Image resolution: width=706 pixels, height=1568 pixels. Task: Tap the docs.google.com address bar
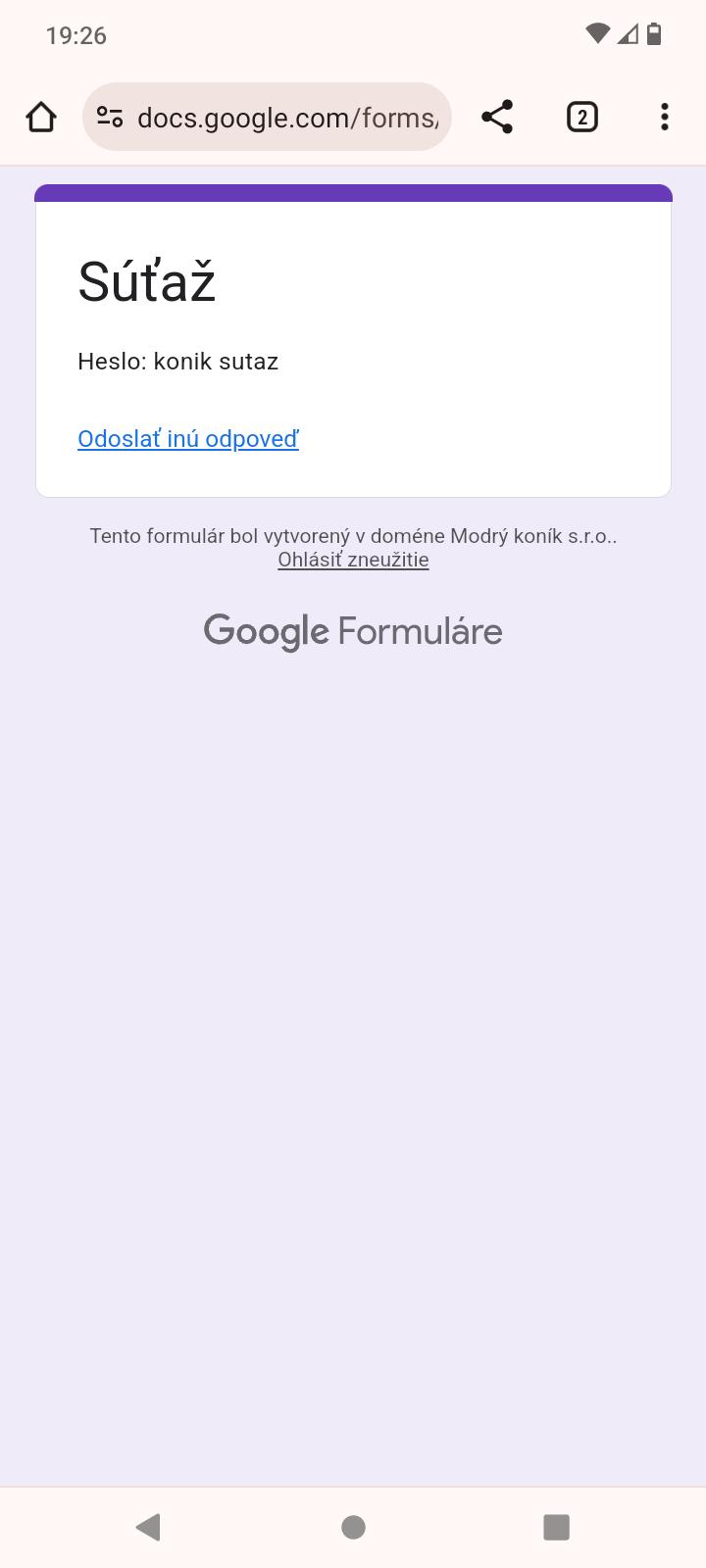[286, 118]
